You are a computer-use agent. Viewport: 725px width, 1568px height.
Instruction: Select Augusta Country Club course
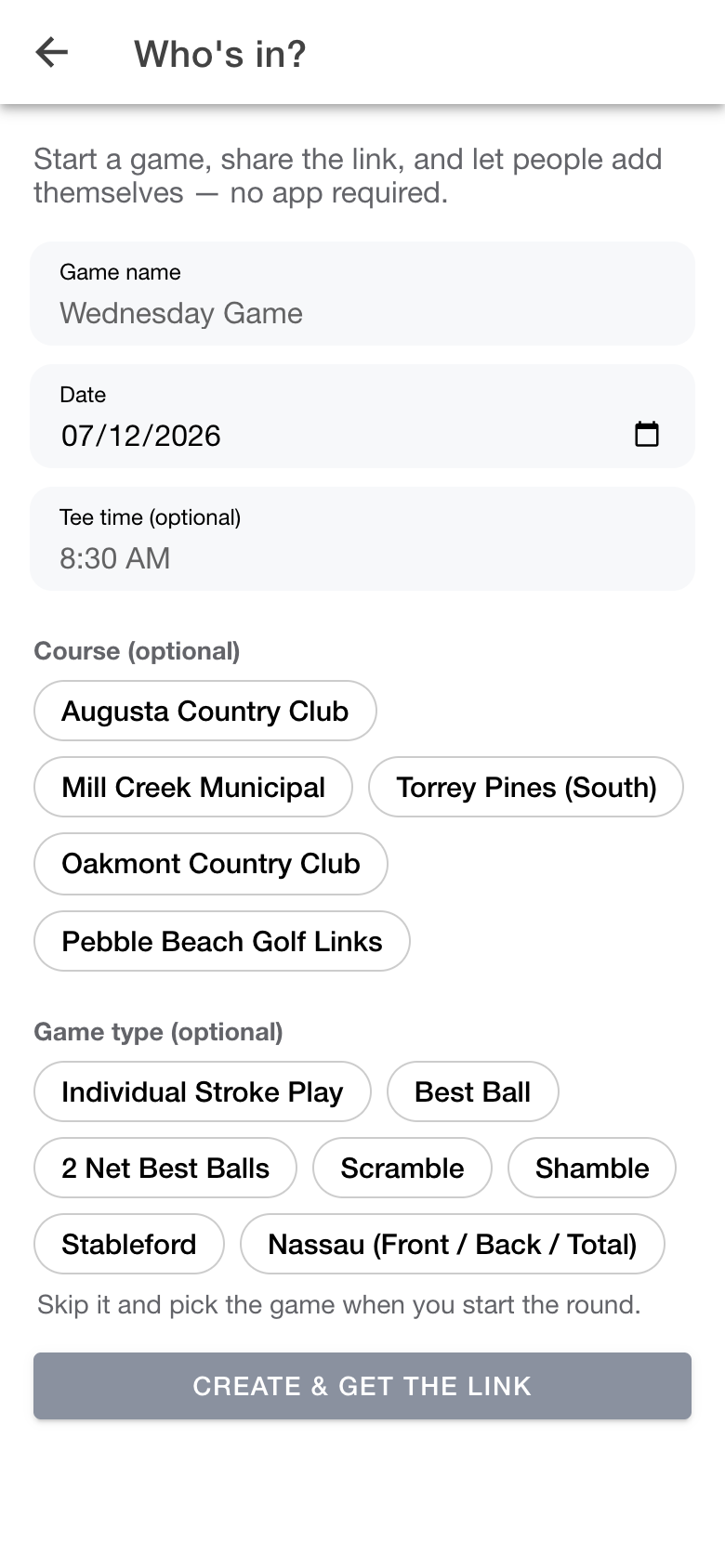click(205, 711)
